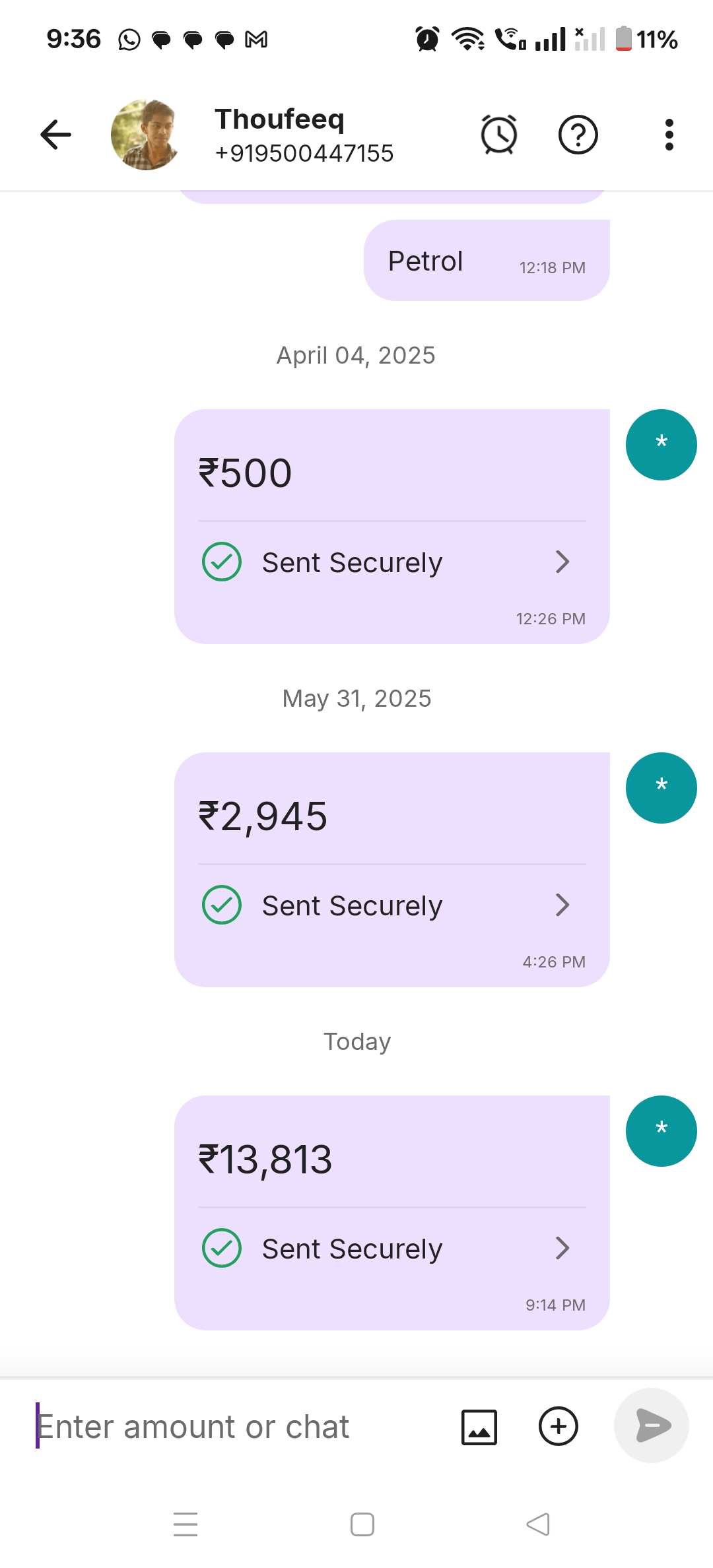Open the system recent apps button
The height and width of the screenshot is (1568, 713).
click(x=186, y=1524)
